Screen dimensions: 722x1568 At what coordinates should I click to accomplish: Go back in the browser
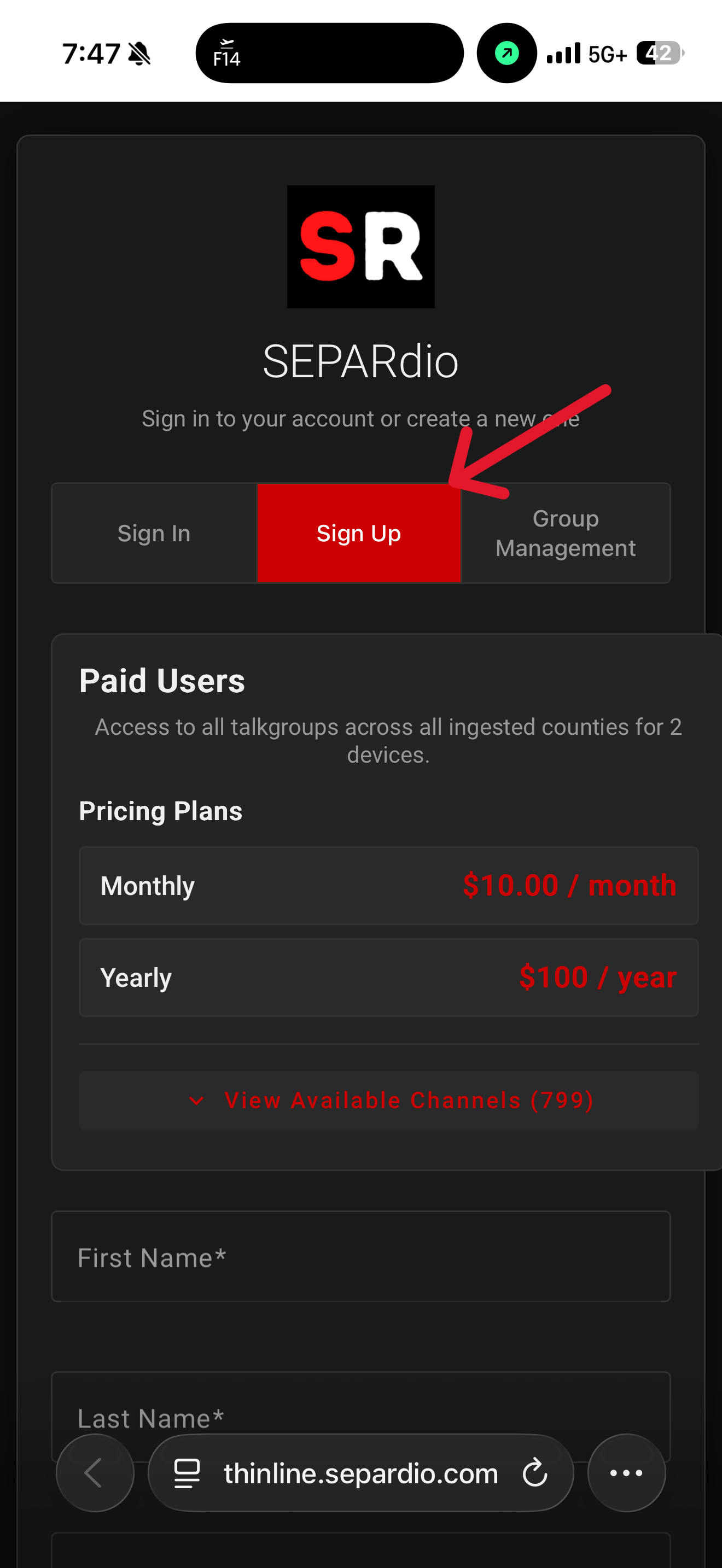(95, 1473)
